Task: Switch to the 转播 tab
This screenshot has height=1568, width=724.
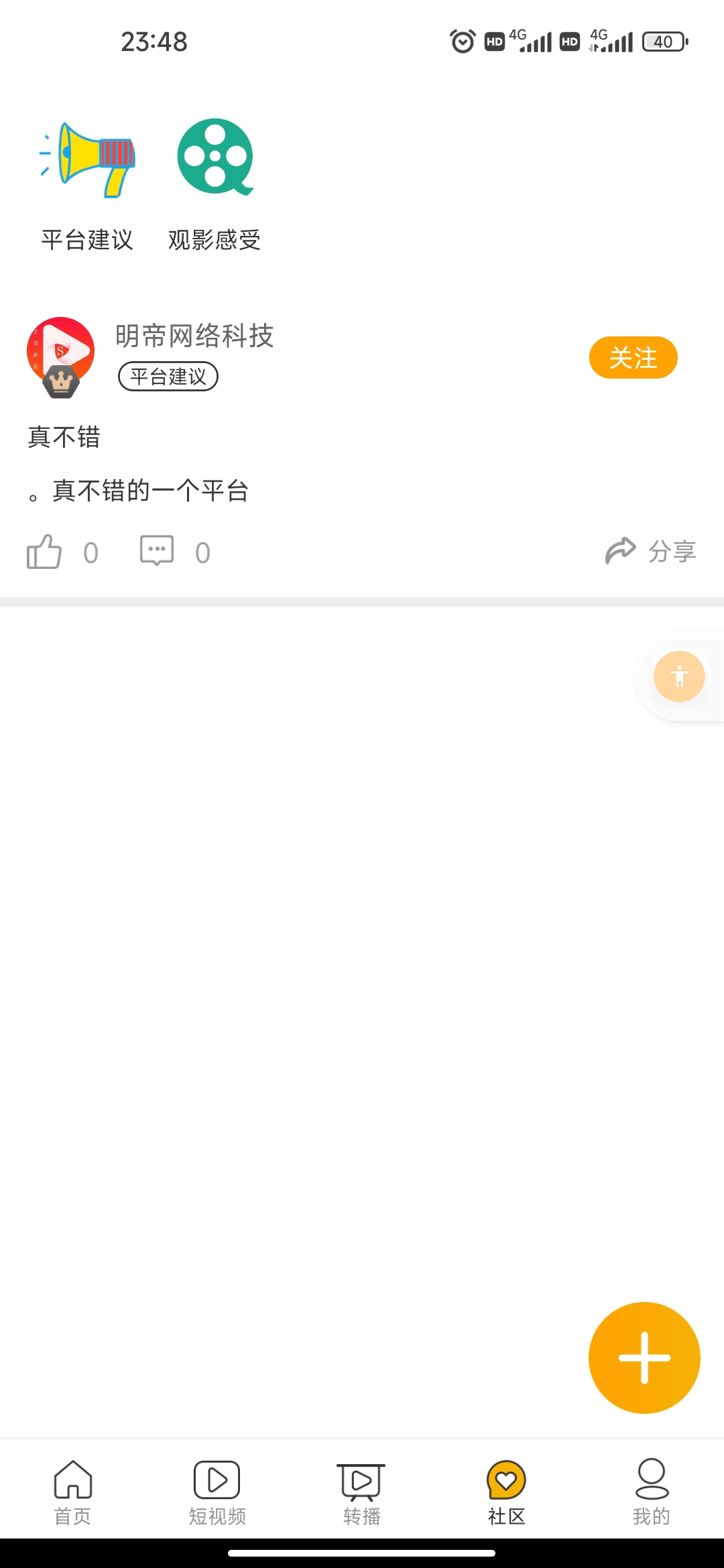Action: 362,1492
